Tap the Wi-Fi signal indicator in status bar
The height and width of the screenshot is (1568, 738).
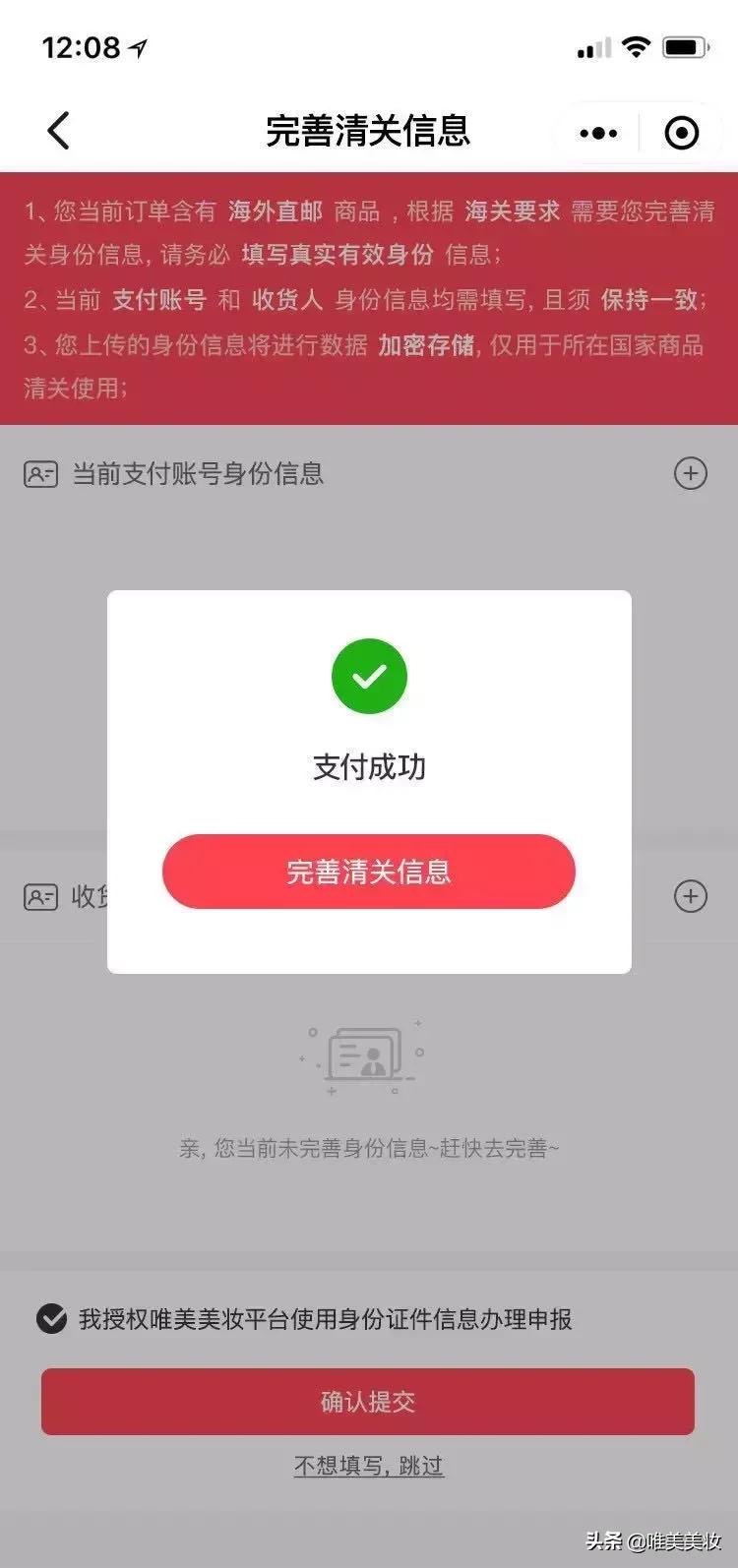click(637, 44)
